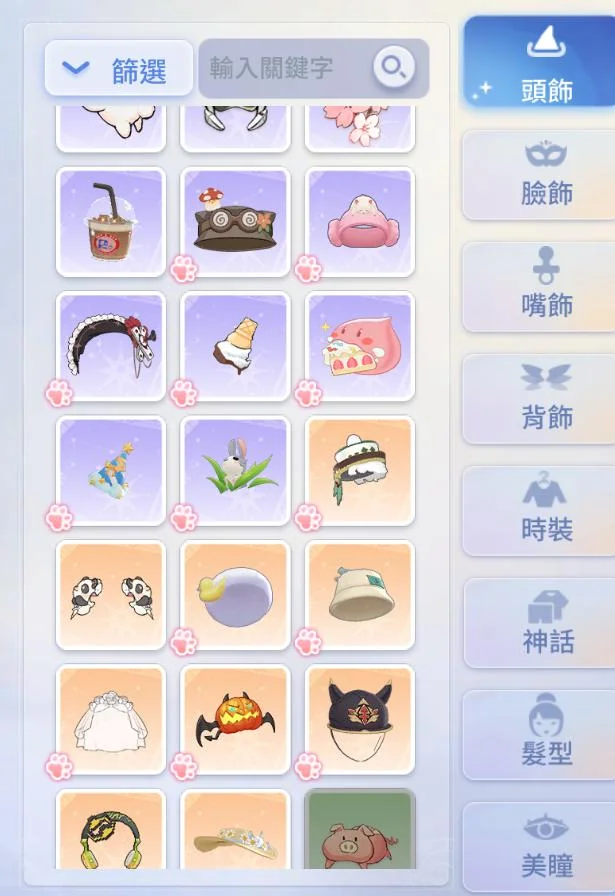615x896 pixels.
Task: Tap the magnifier search icon
Action: coord(393,68)
